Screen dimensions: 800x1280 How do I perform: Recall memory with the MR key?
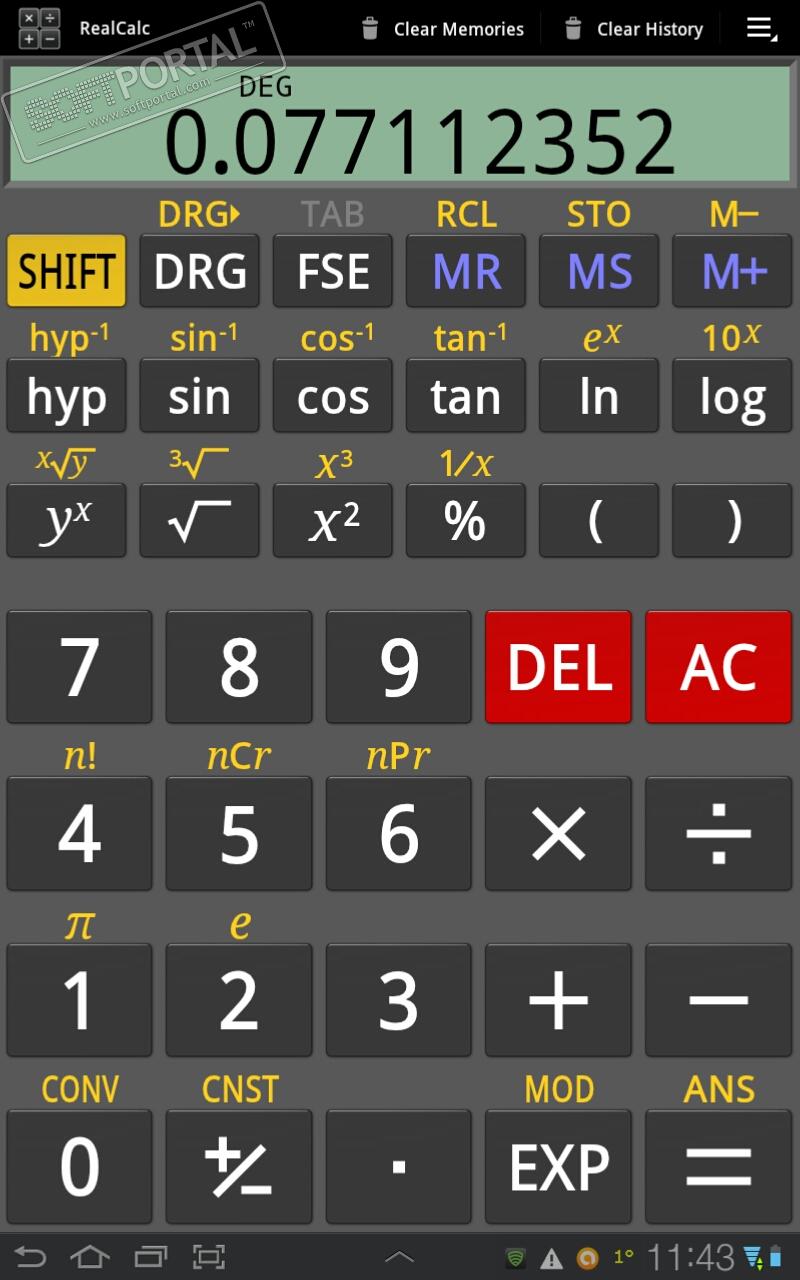click(466, 271)
